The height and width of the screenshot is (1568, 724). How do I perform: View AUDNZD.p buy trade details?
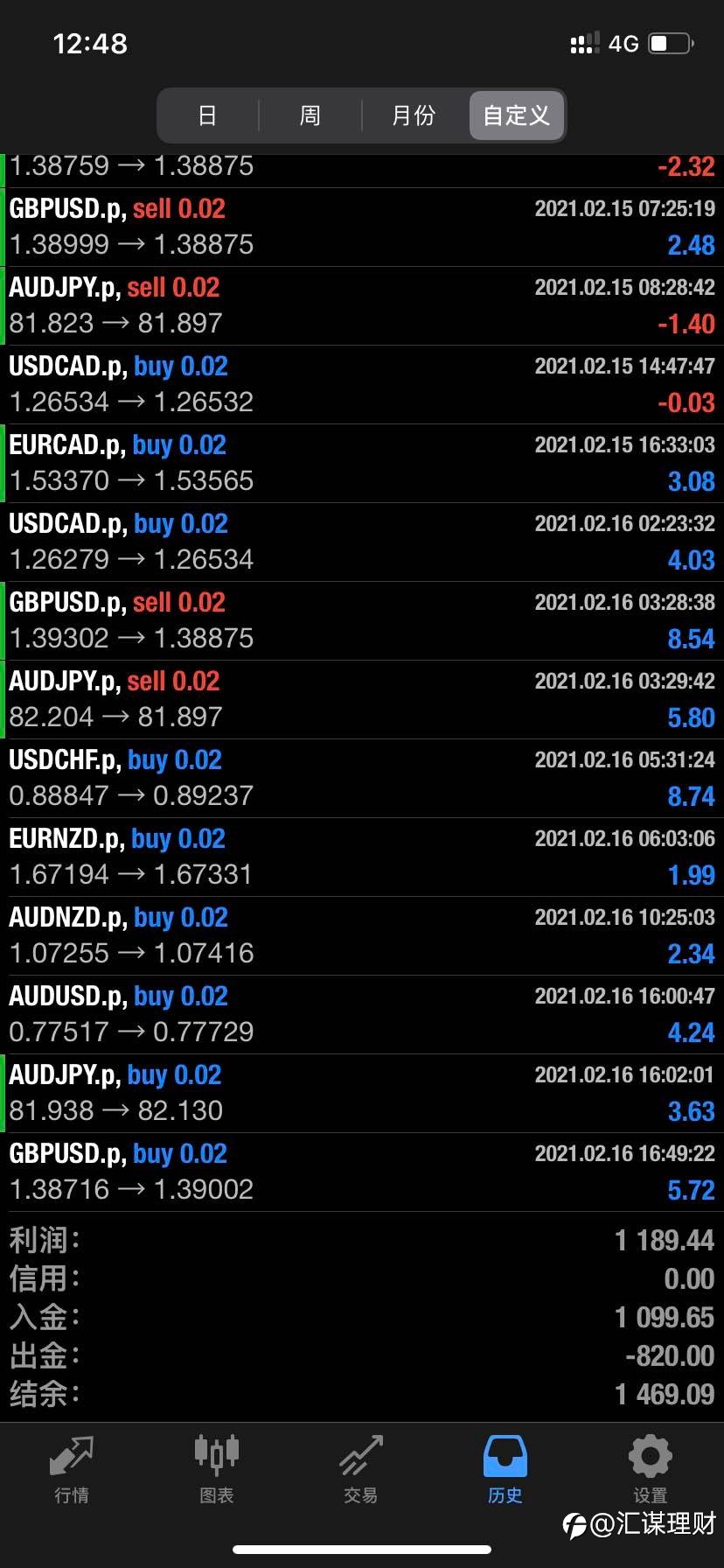(x=362, y=936)
